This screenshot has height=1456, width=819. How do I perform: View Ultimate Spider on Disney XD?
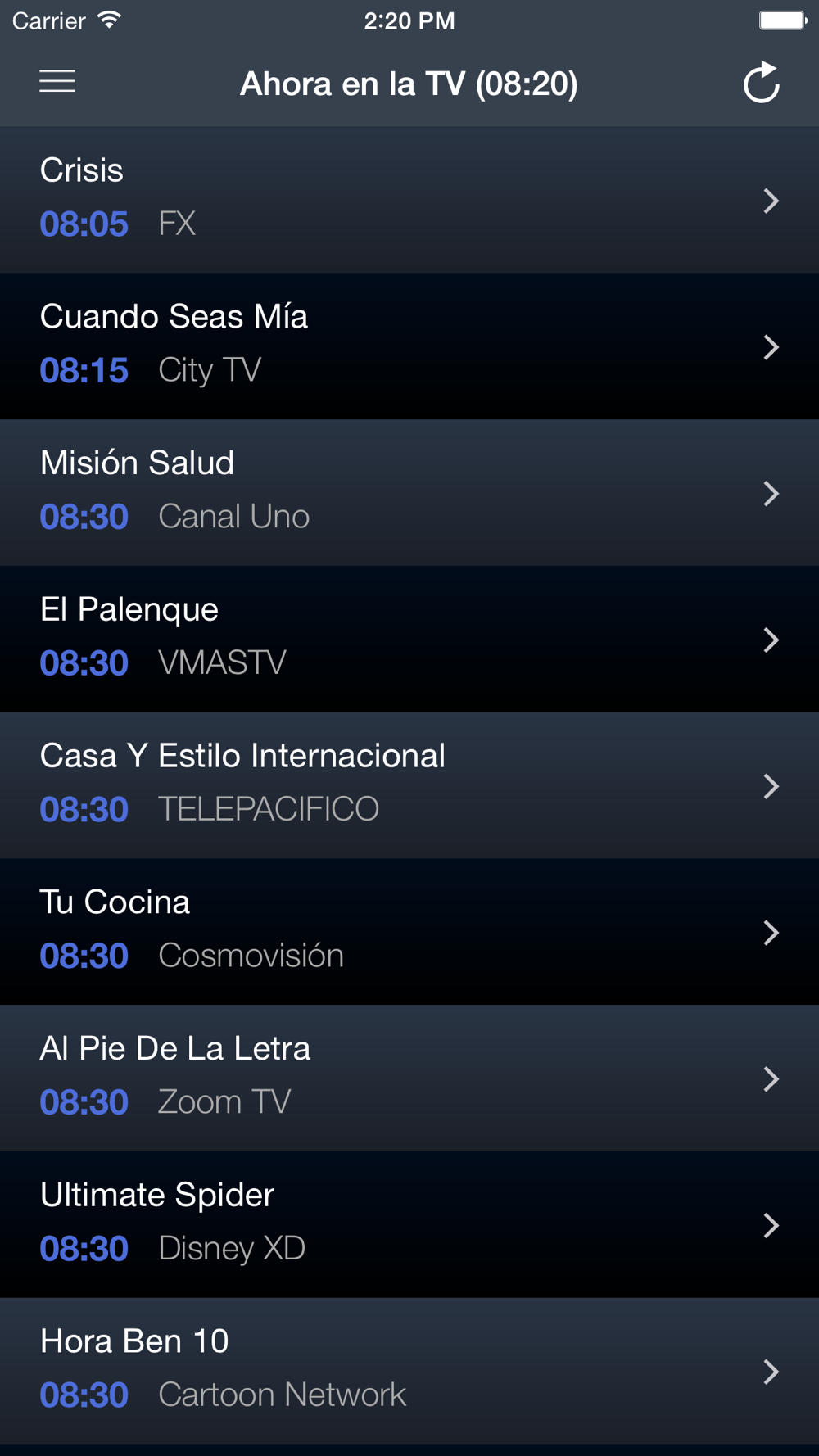coord(409,1224)
